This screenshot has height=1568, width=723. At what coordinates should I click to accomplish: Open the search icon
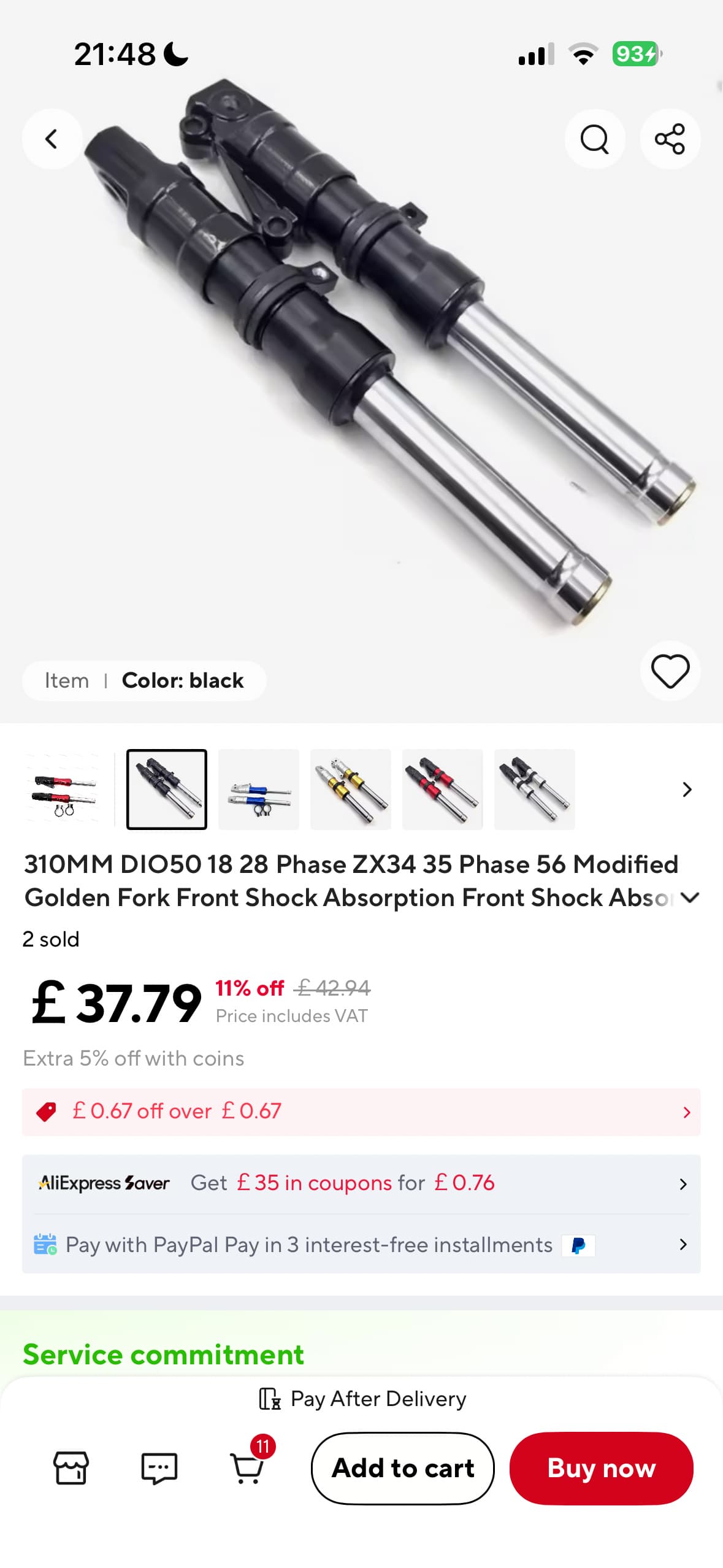pos(594,139)
